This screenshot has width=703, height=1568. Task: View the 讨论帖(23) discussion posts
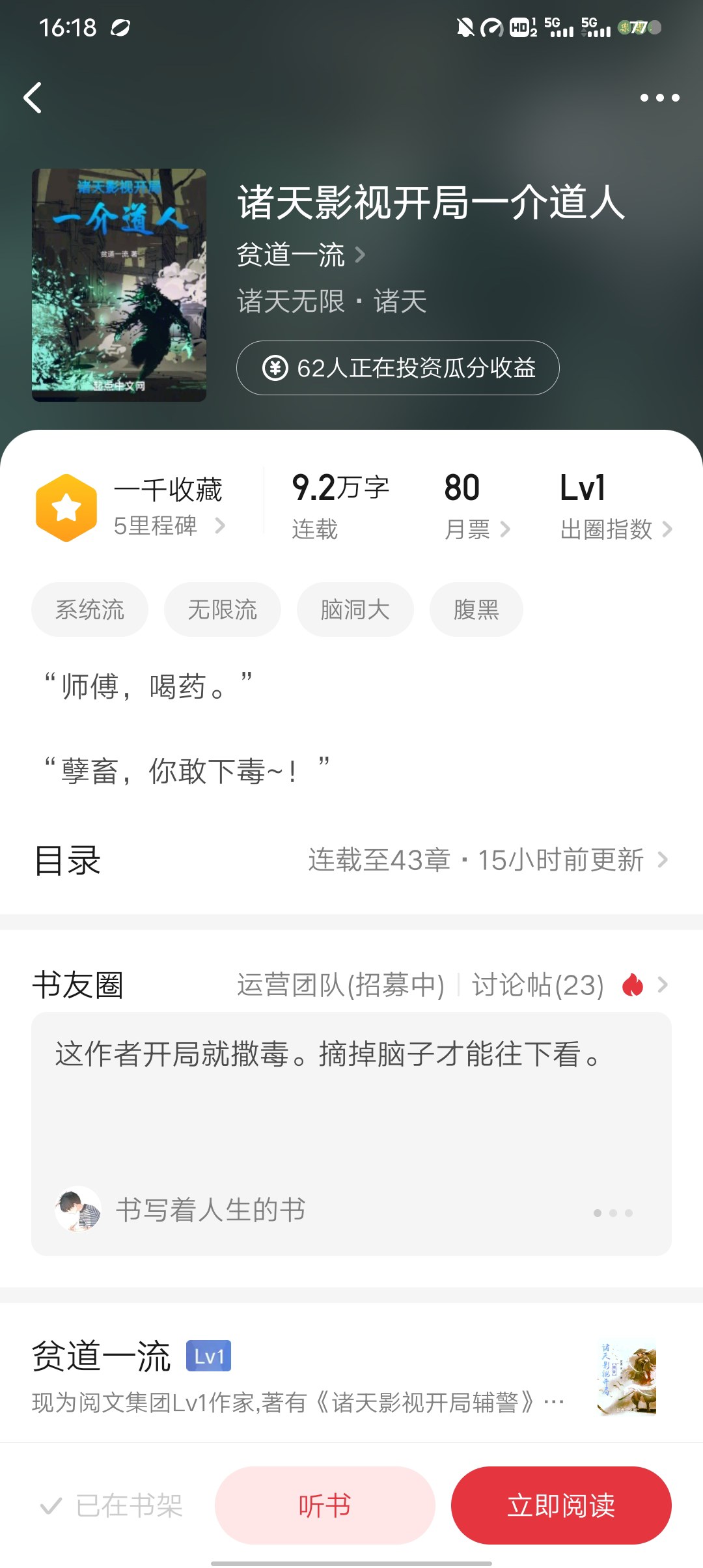(538, 985)
